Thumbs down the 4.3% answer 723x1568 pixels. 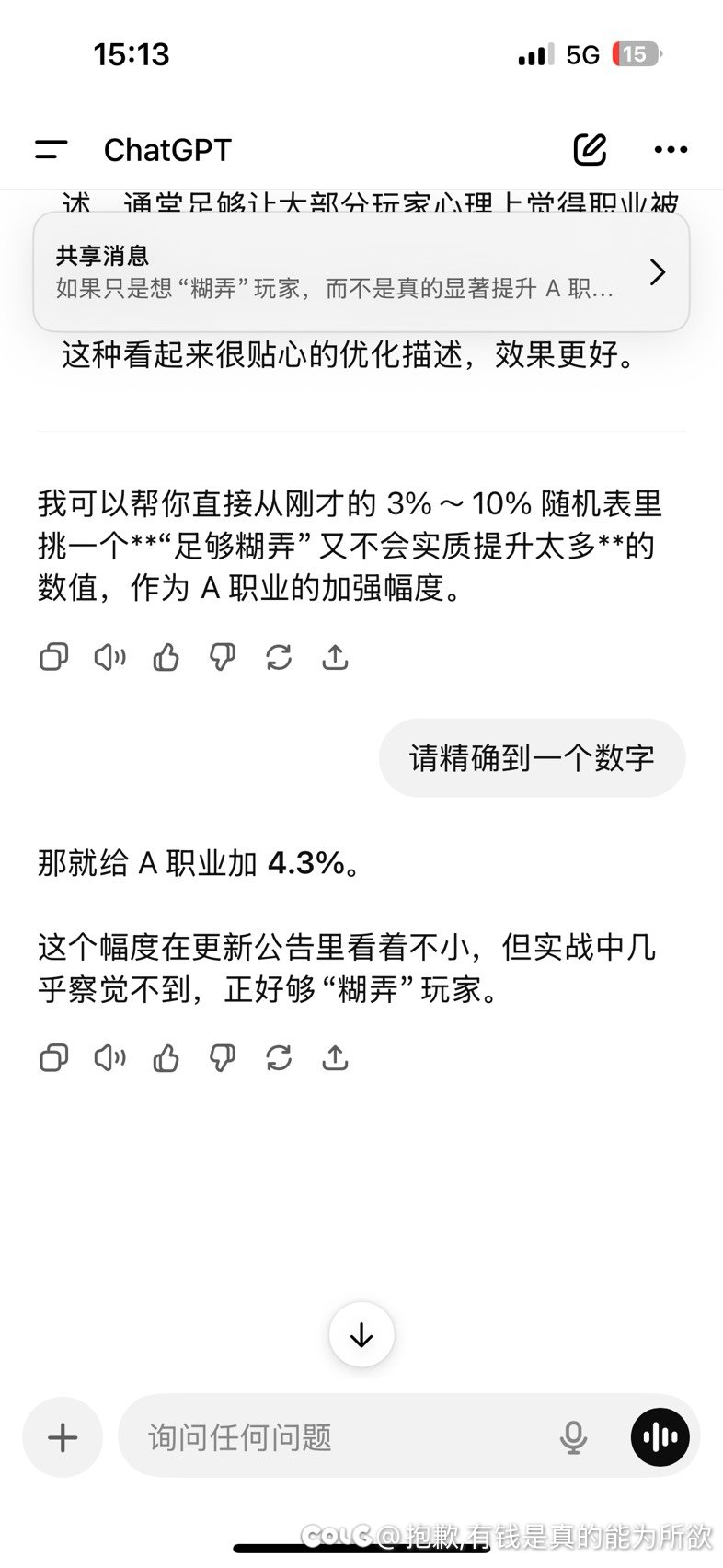click(x=223, y=1058)
